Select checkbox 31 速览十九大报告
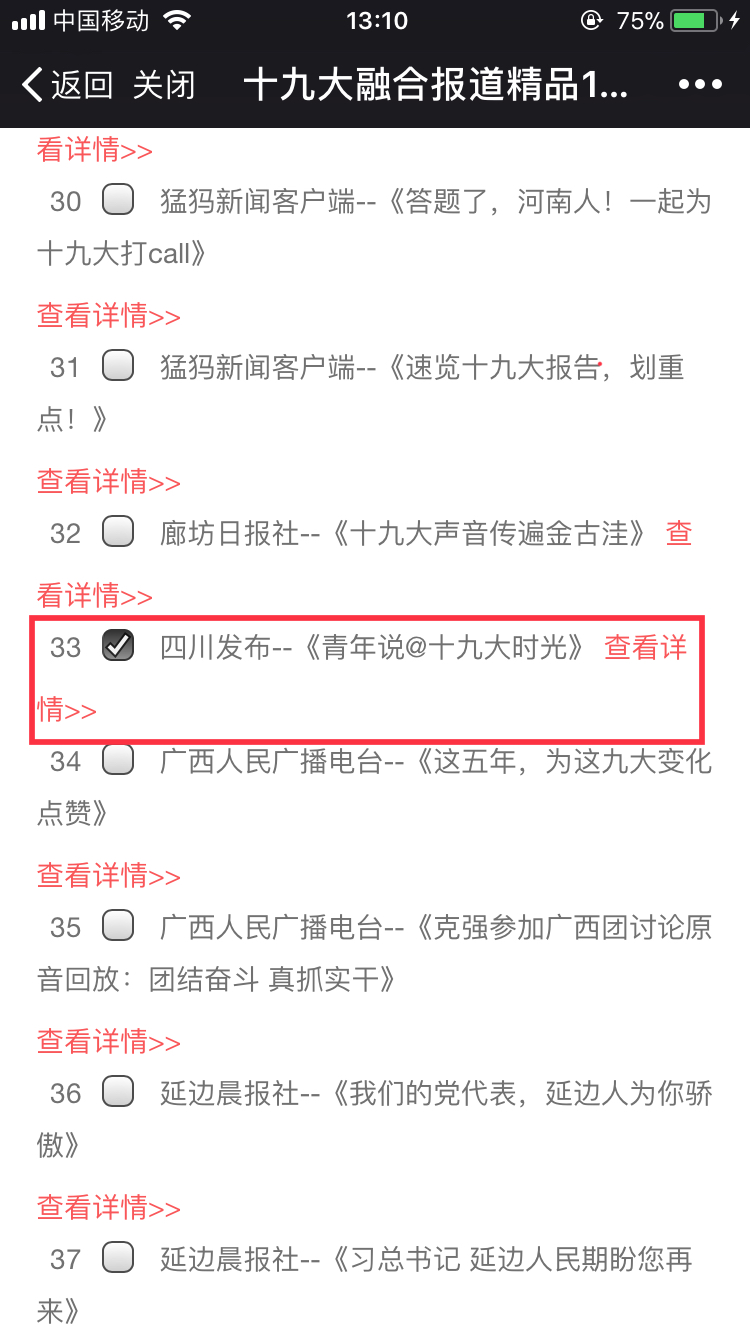750x1334 pixels. [x=118, y=366]
